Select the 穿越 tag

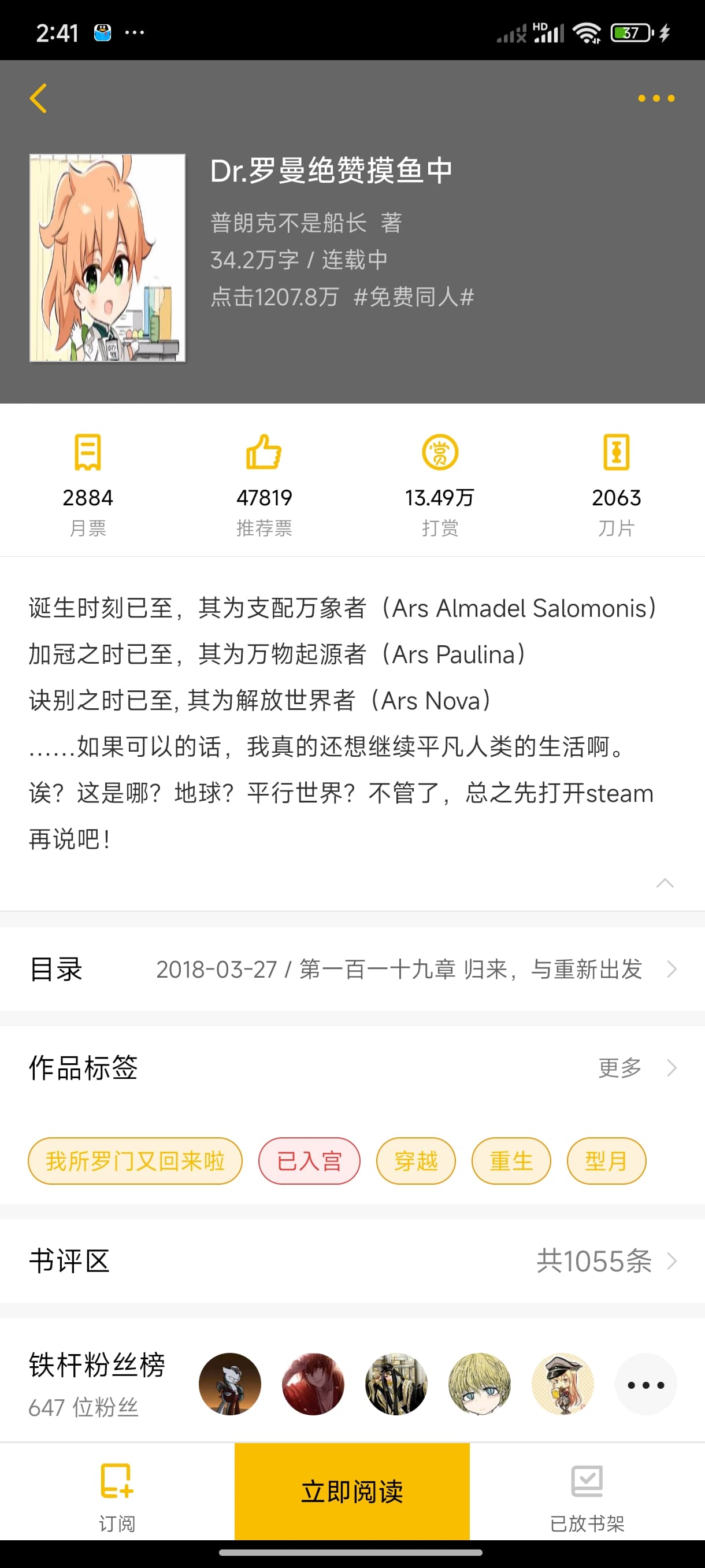(416, 1161)
